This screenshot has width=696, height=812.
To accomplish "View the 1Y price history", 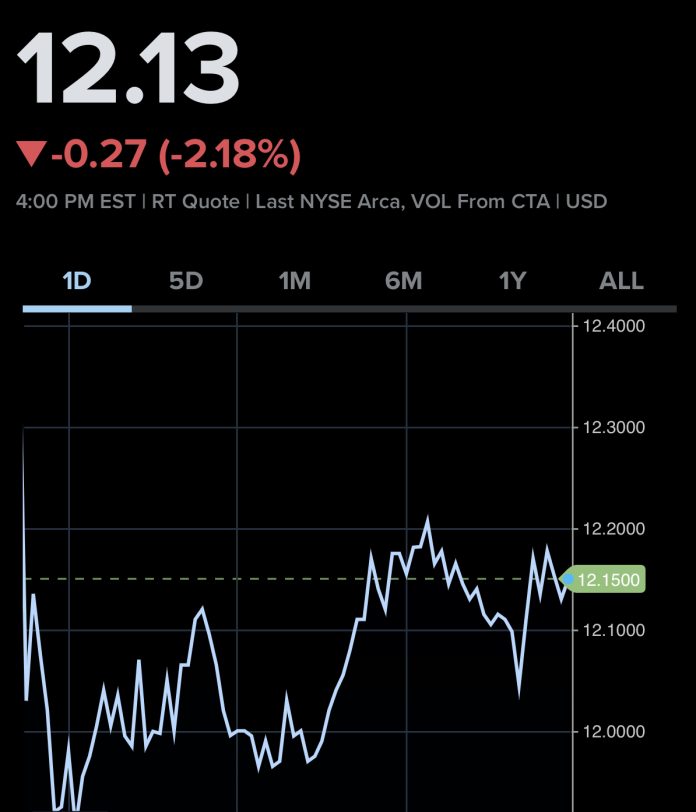I will pos(512,281).
